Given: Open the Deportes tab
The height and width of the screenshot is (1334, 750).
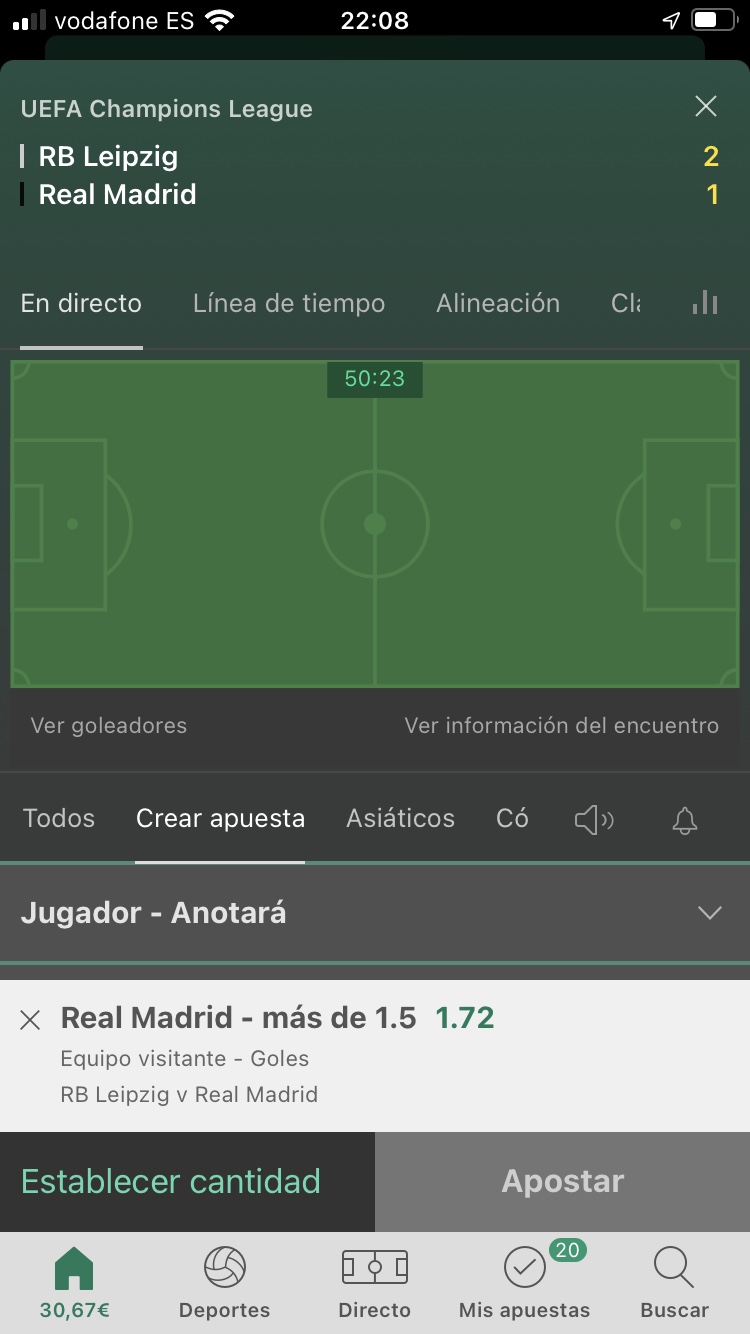Looking at the screenshot, I should 225,1283.
